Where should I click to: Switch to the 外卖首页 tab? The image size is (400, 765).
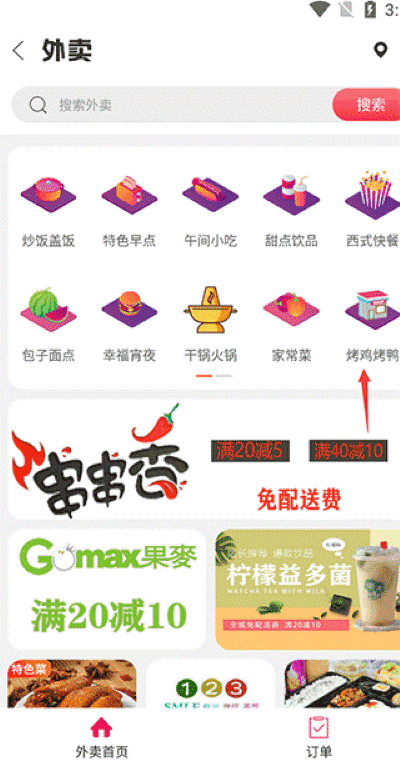pyautogui.click(x=101, y=737)
